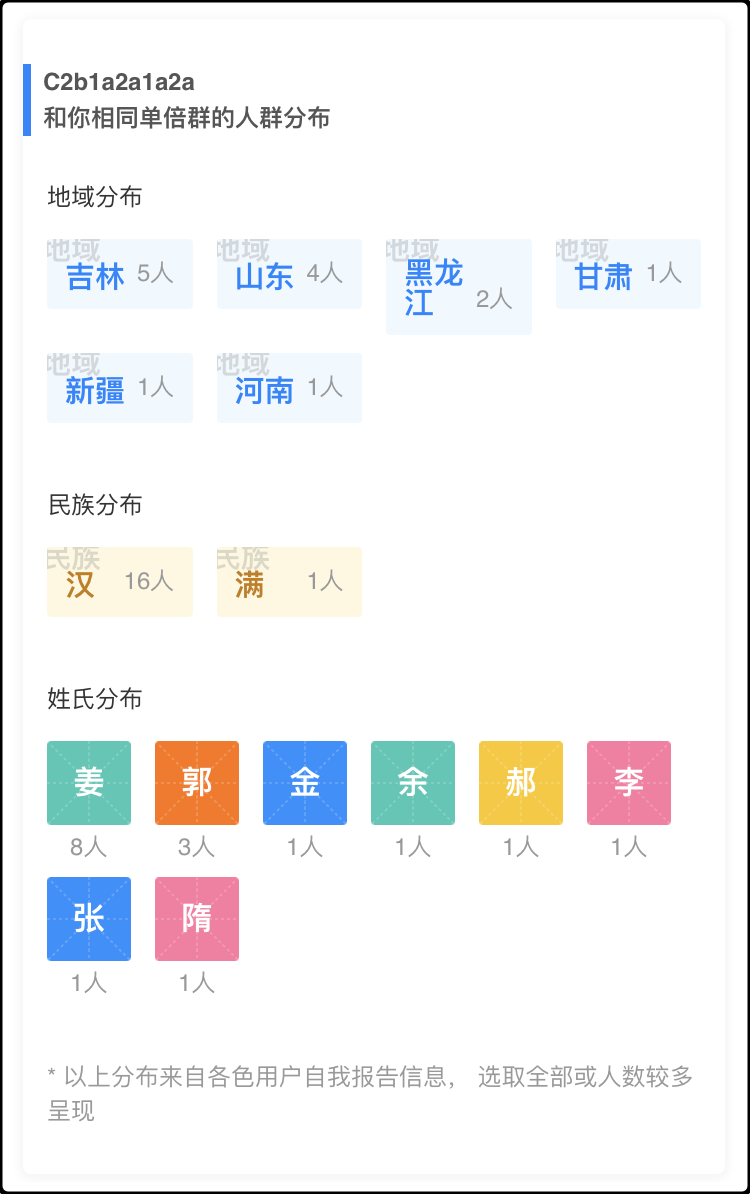
Task: Tap the 黑龙江 region chip
Action: click(458, 286)
